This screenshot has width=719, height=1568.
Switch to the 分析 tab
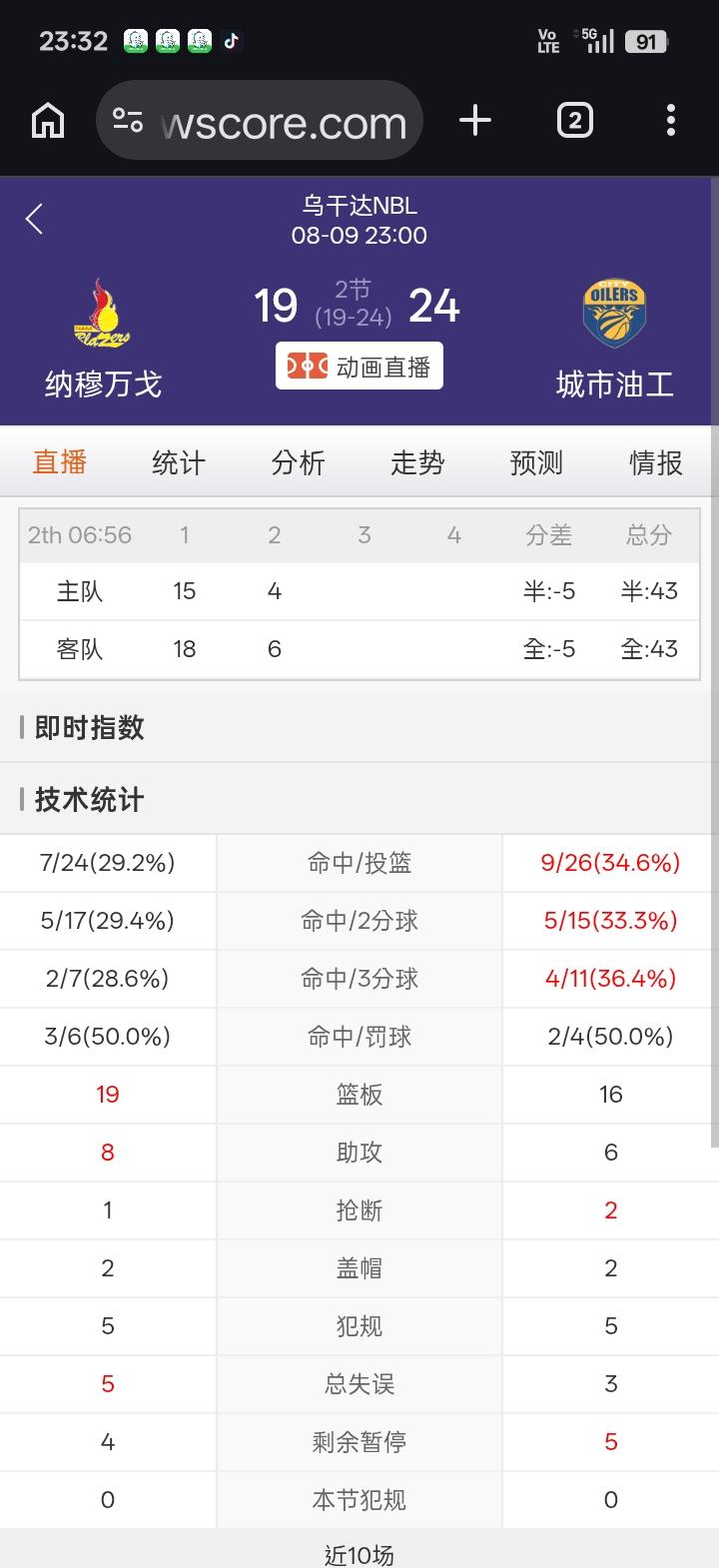point(298,462)
